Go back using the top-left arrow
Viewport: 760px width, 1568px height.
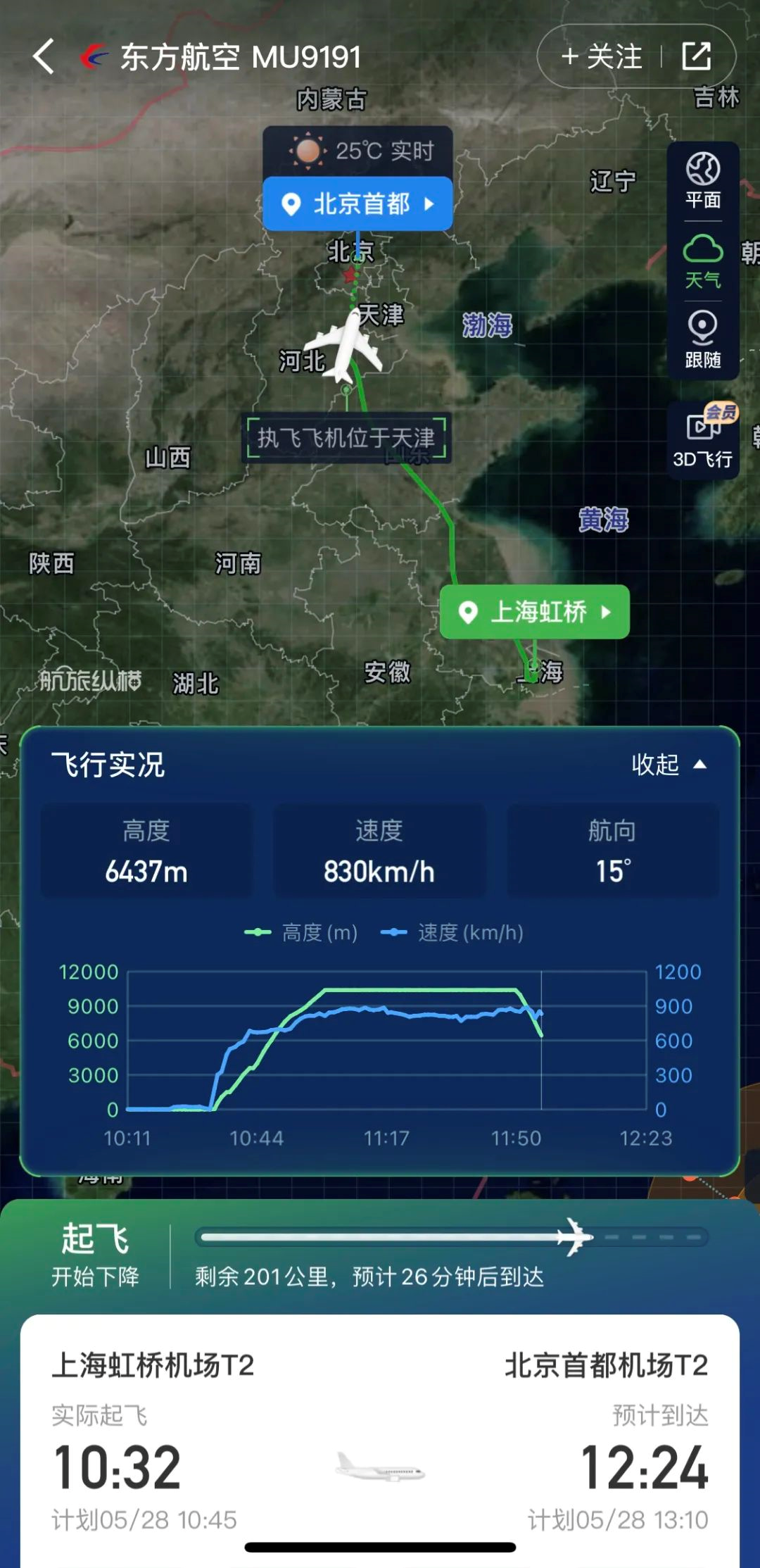[44, 56]
